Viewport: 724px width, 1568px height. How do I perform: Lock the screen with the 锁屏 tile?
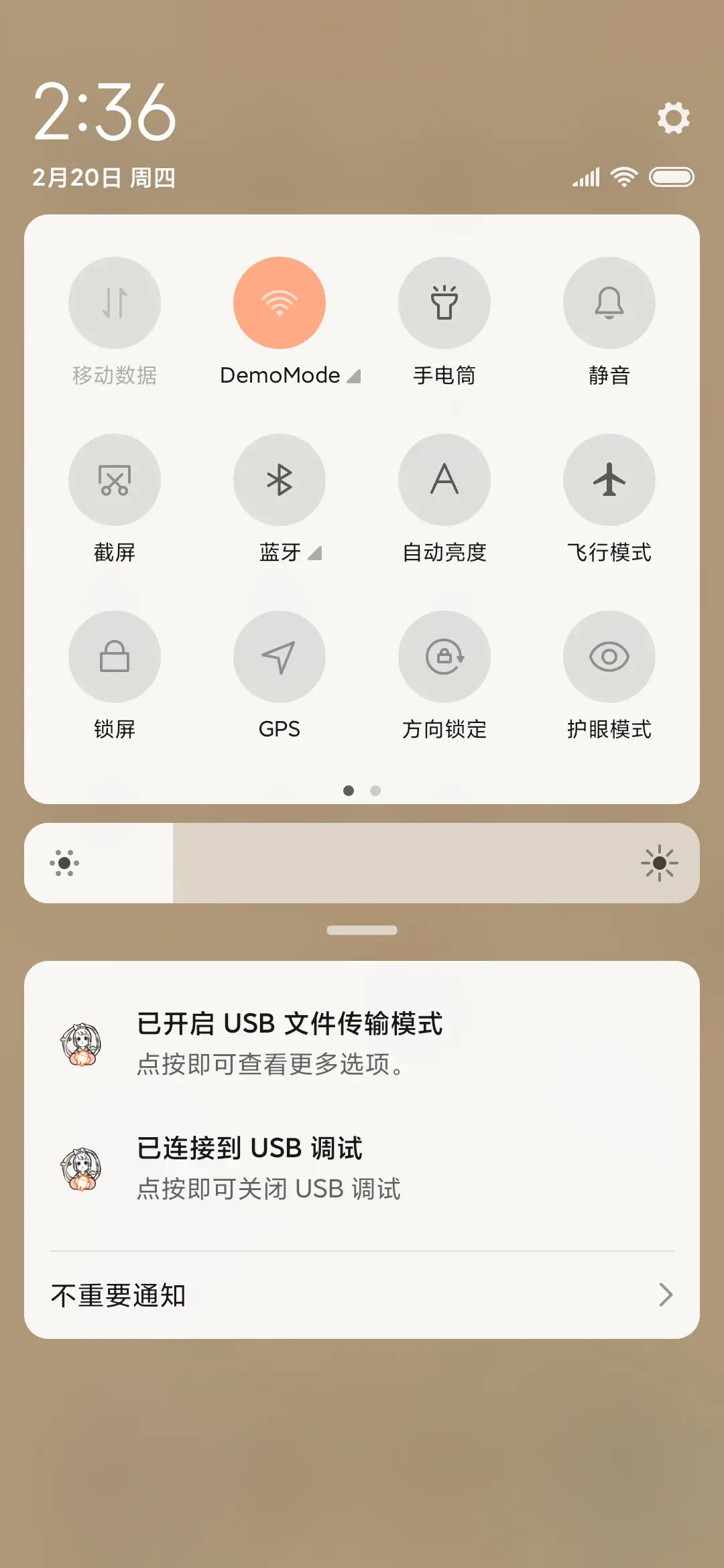(115, 657)
